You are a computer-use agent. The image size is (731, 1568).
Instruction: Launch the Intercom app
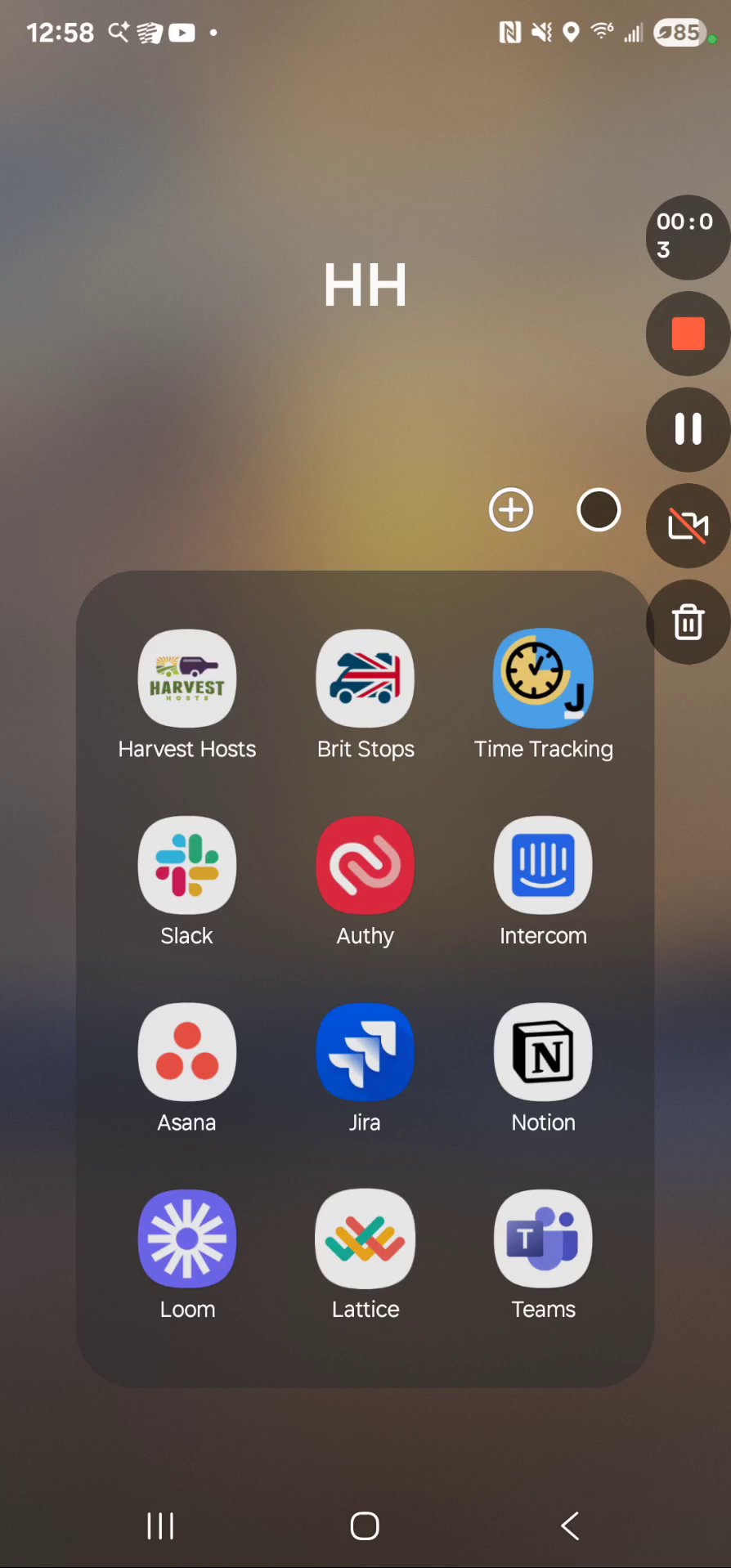coord(543,865)
